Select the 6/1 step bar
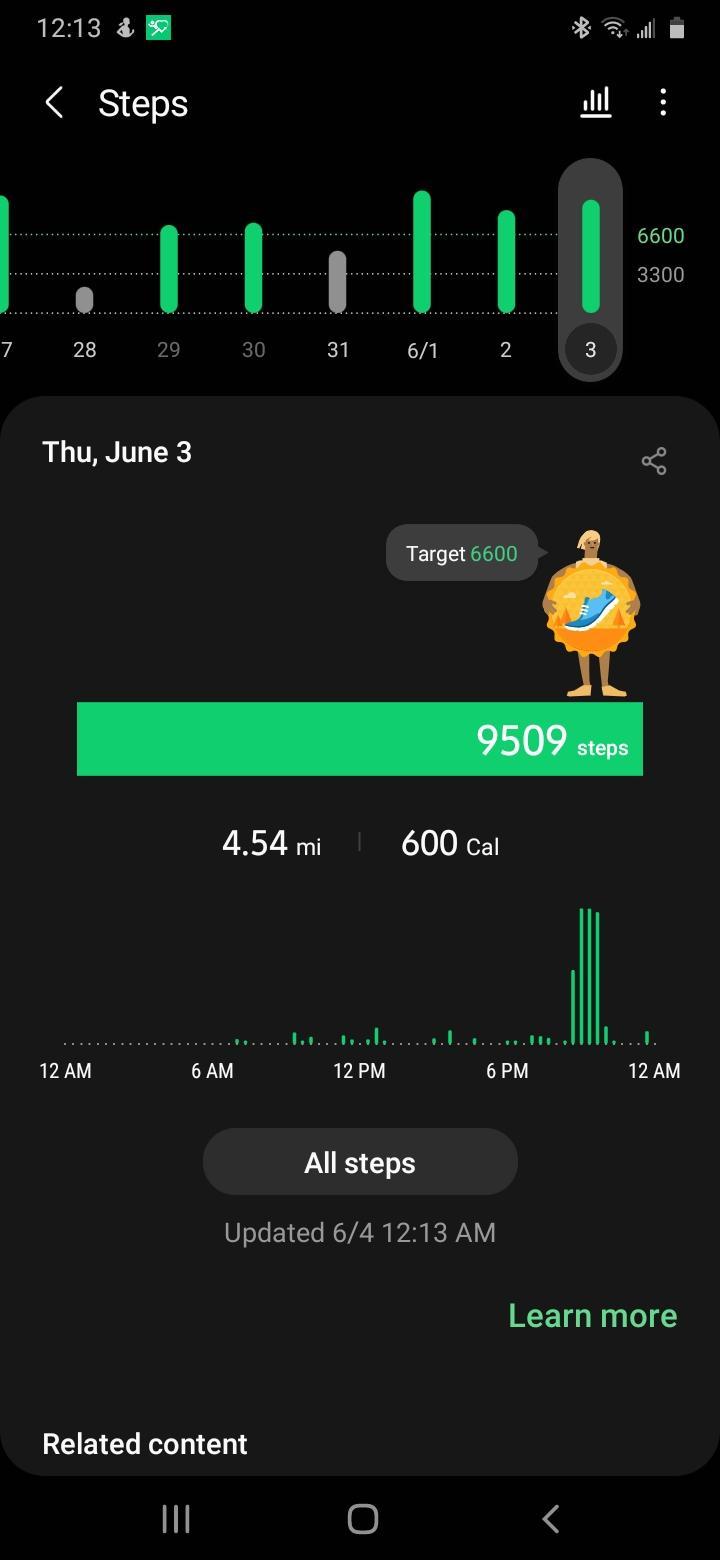 pos(422,253)
